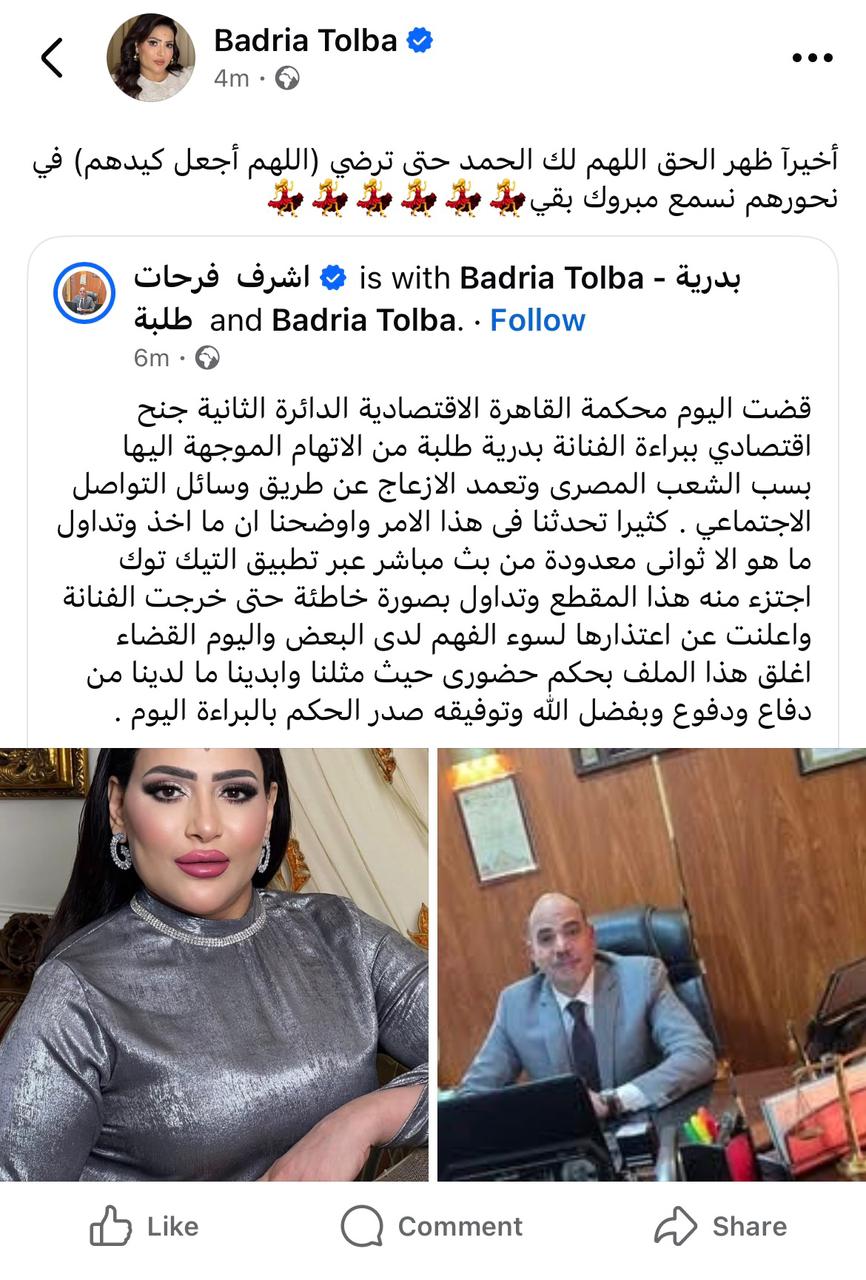Open the photo of the man at desk
The image size is (866, 1280).
(651, 963)
